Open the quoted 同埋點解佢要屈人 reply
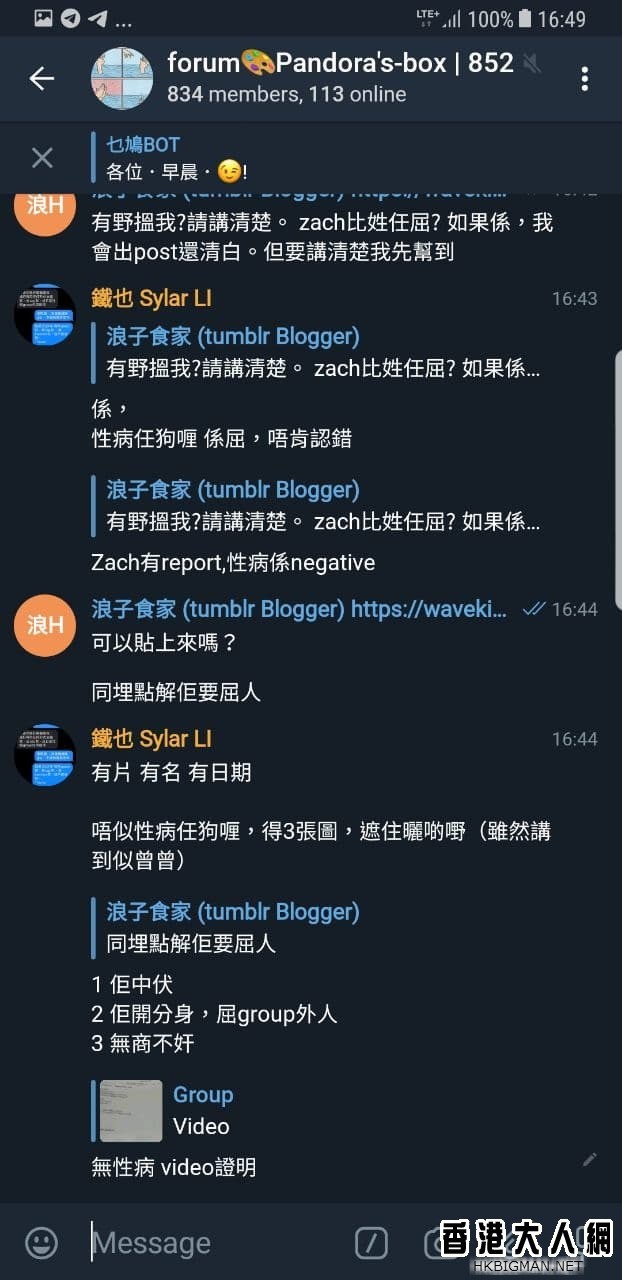The image size is (622, 1280). pyautogui.click(x=232, y=927)
